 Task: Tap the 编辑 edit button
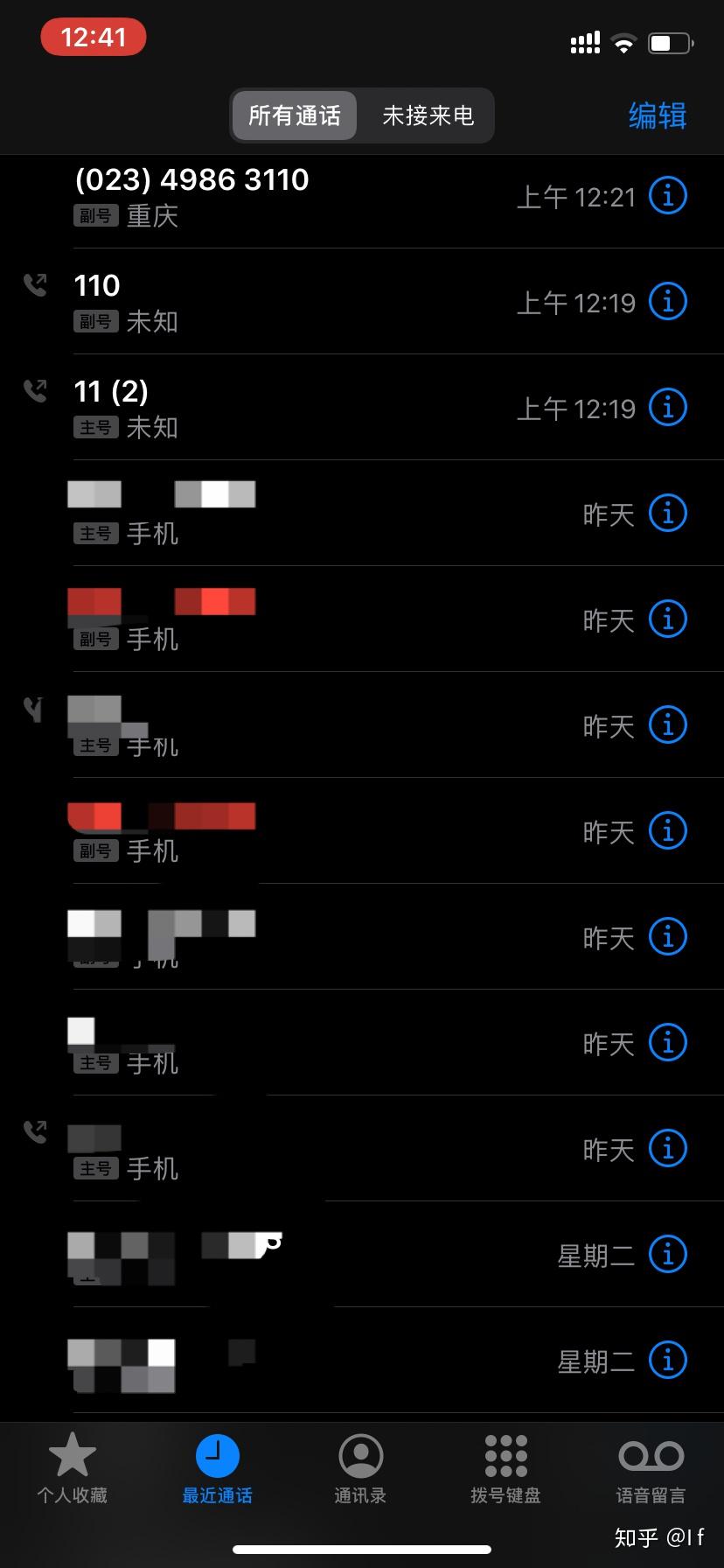pos(657,115)
